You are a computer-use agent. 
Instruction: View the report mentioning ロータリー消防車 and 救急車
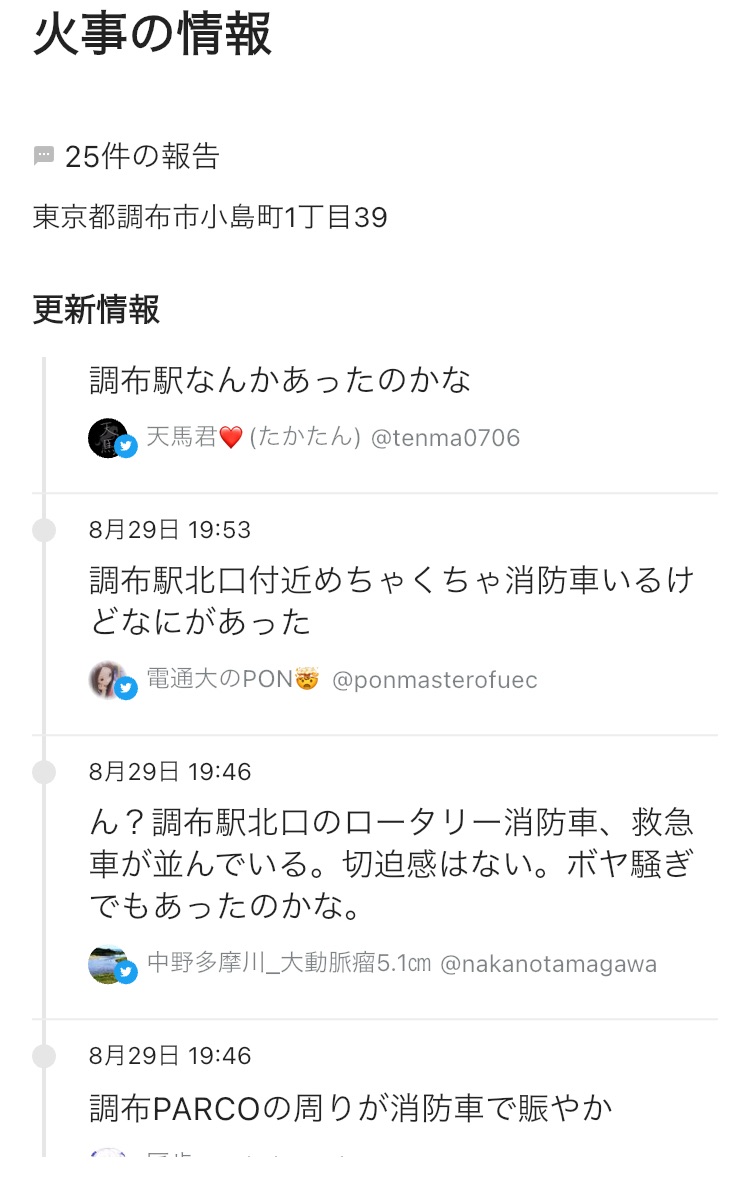[390, 865]
